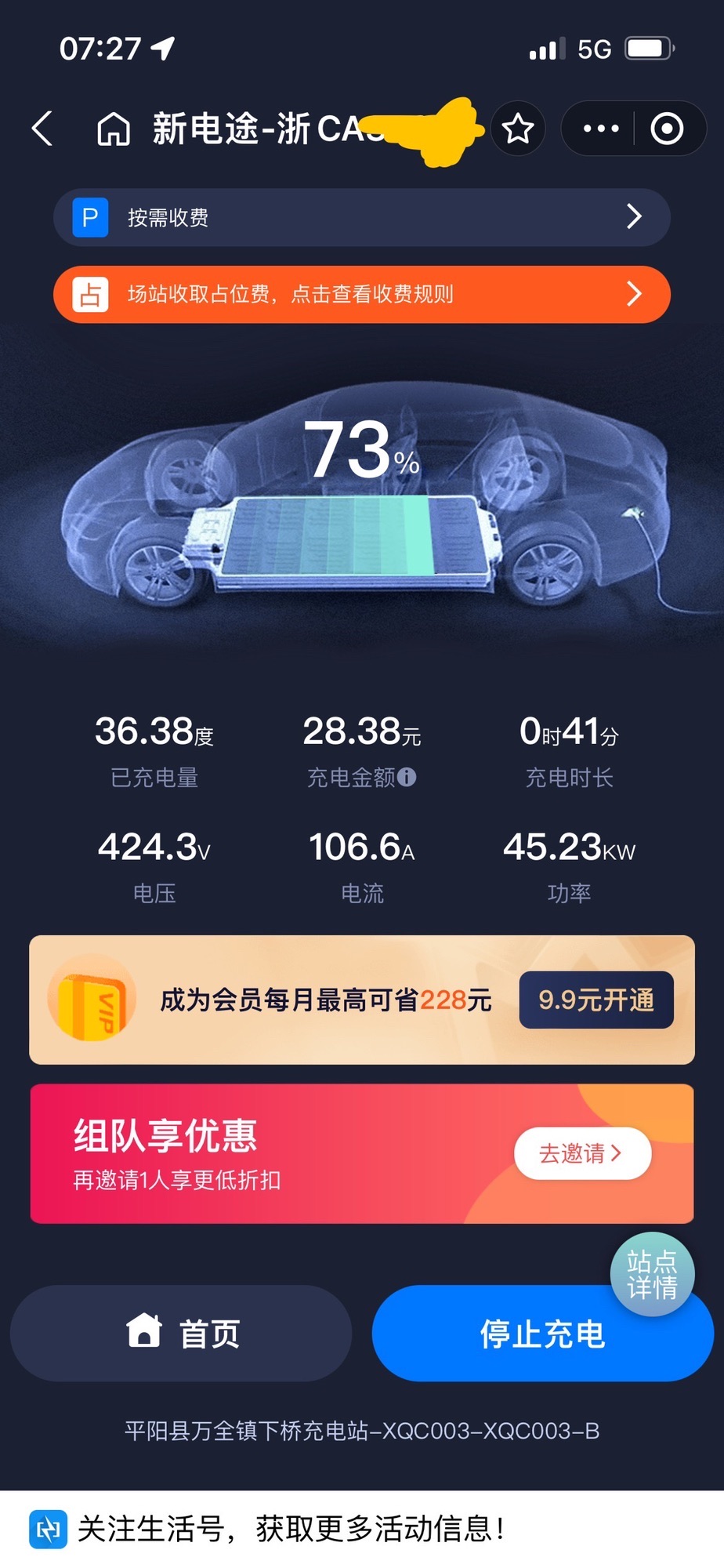
Task: Open 站点详情 floating button
Action: 652,1274
